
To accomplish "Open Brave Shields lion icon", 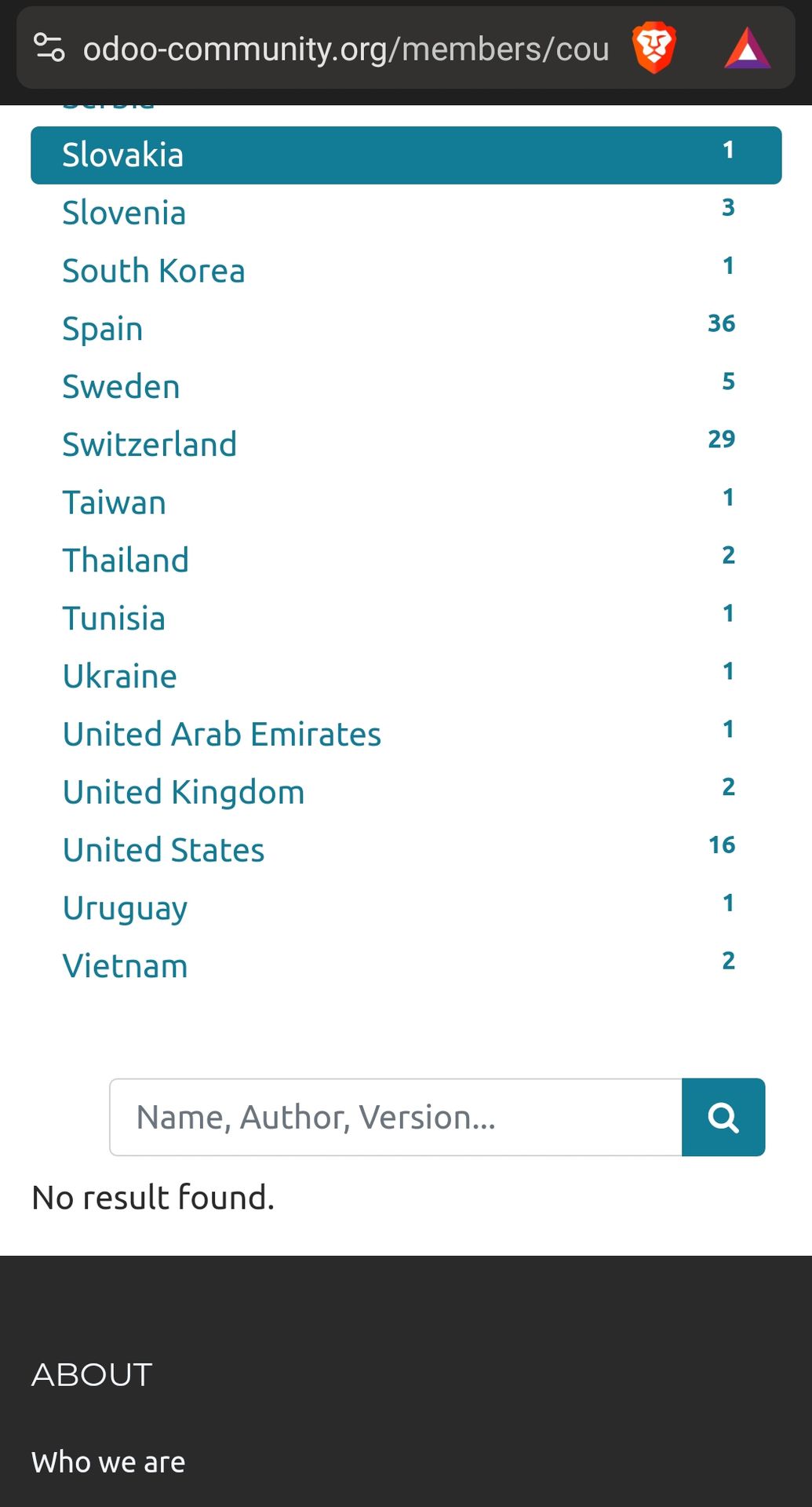I will pos(654,48).
